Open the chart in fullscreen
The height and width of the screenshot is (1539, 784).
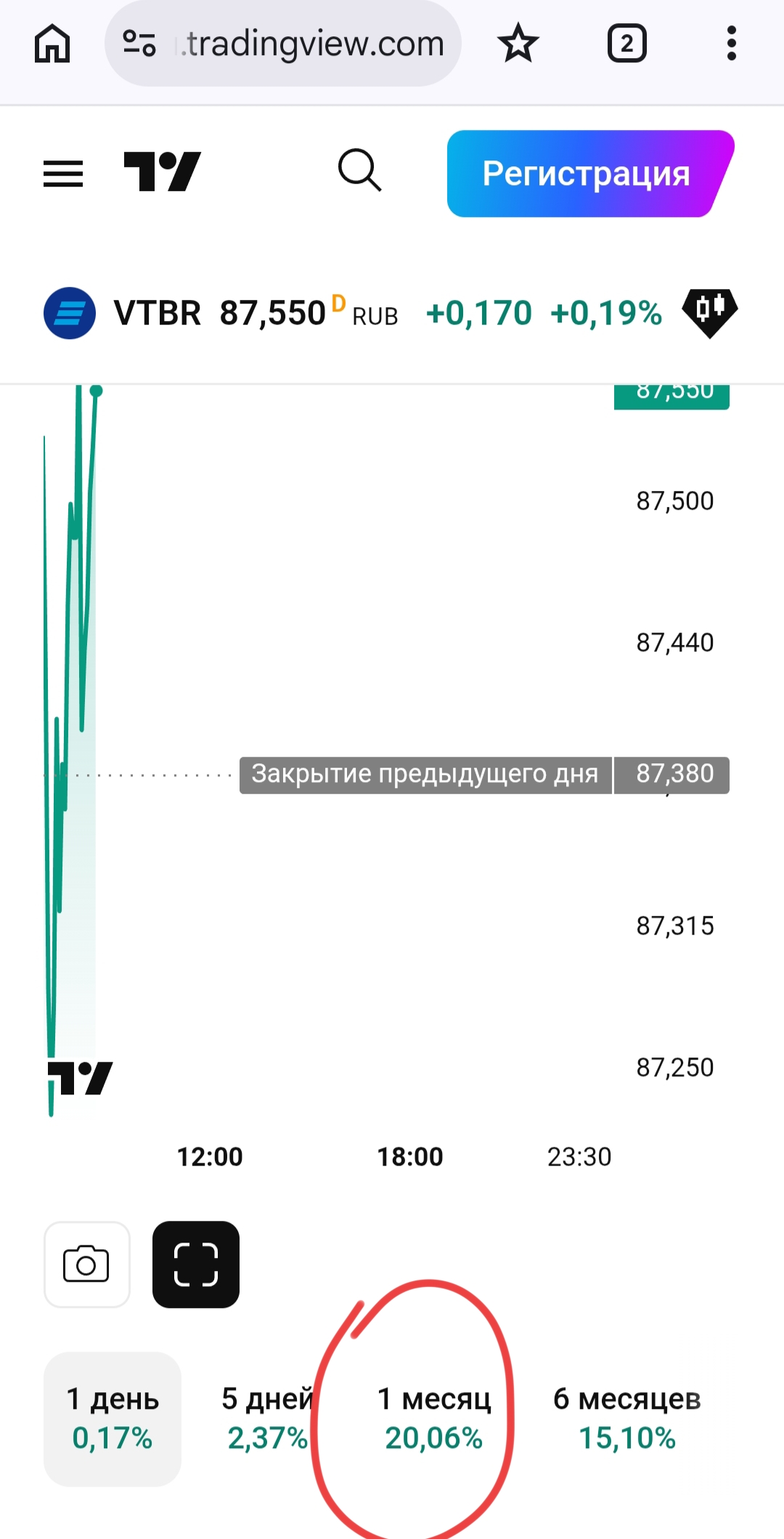pos(196,1264)
